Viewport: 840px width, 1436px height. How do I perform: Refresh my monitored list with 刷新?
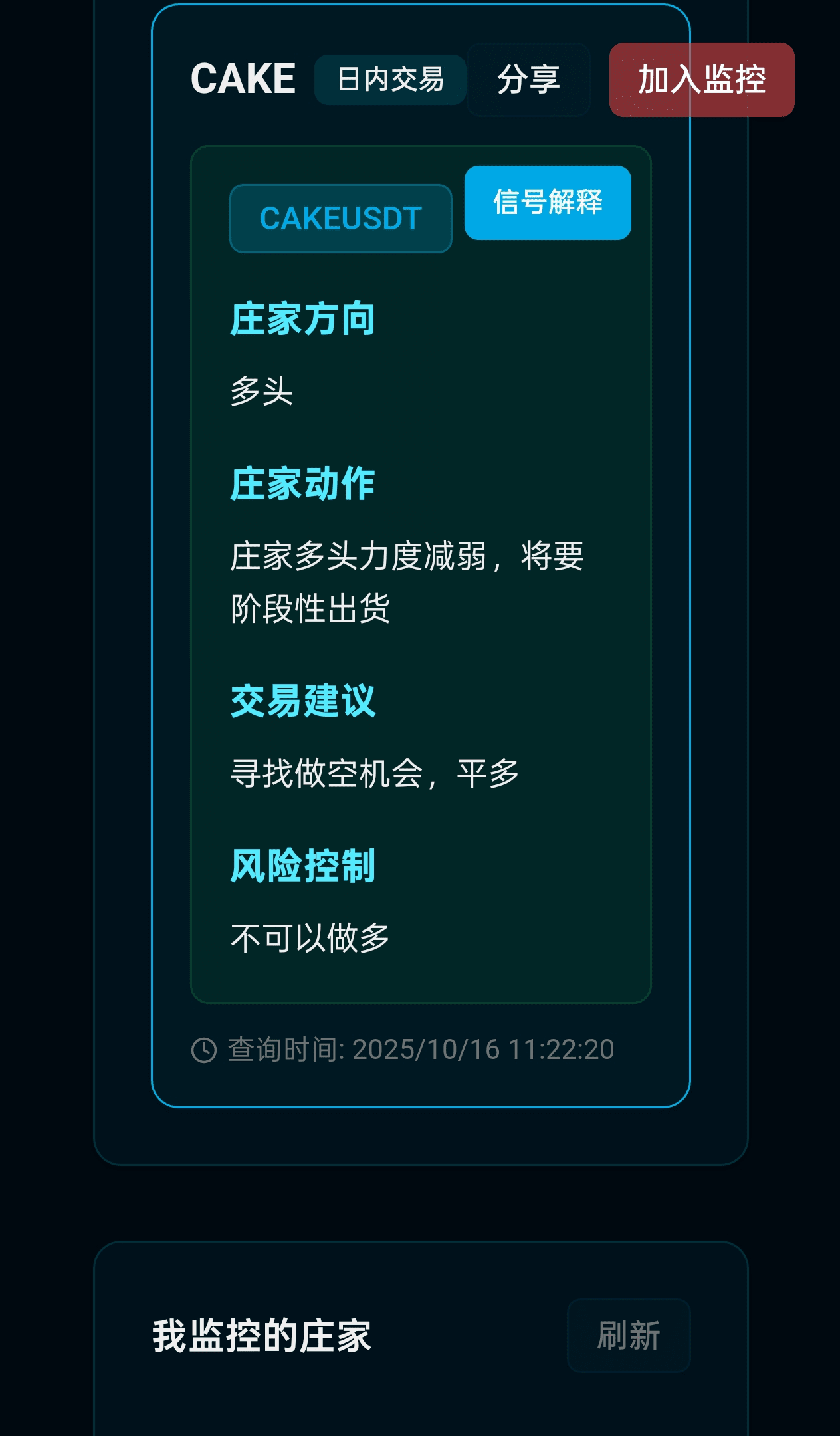click(628, 1335)
